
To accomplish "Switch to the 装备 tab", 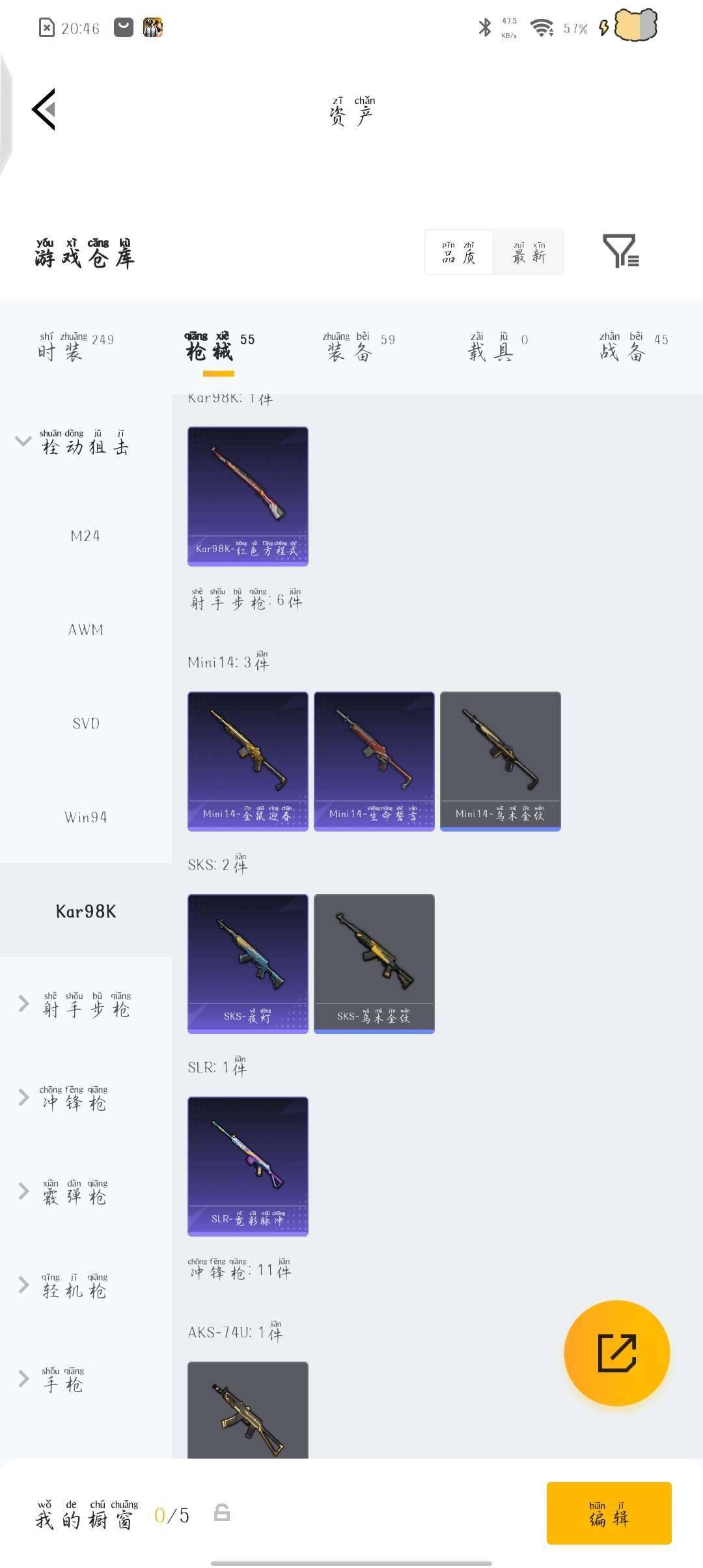I will point(358,347).
